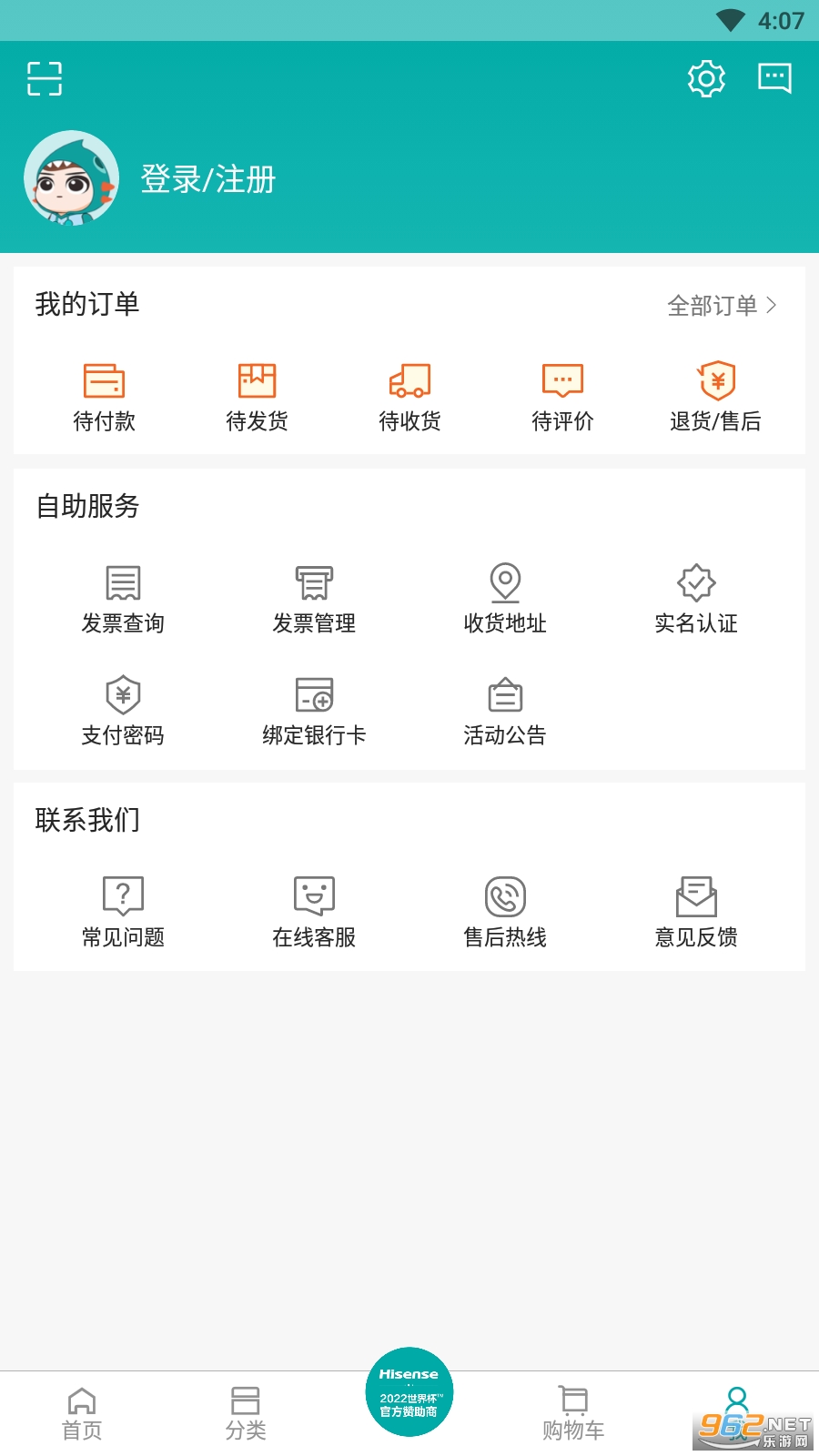Open 意见反馈 feedback
Screen dimensions: 819x1456
tap(696, 914)
